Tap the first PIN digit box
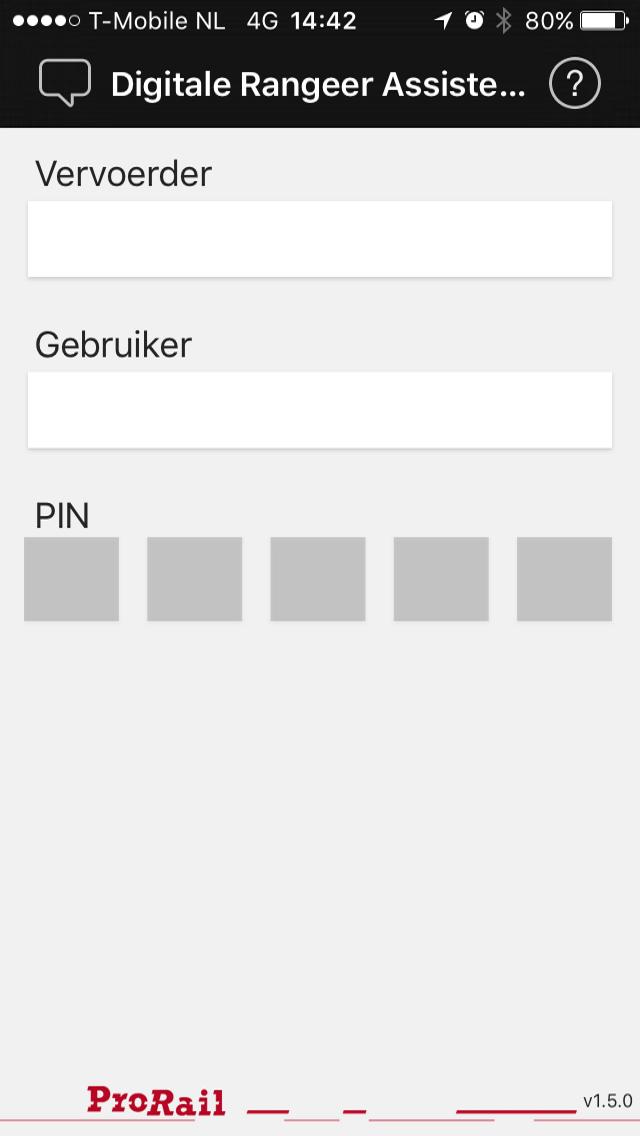 click(71, 579)
